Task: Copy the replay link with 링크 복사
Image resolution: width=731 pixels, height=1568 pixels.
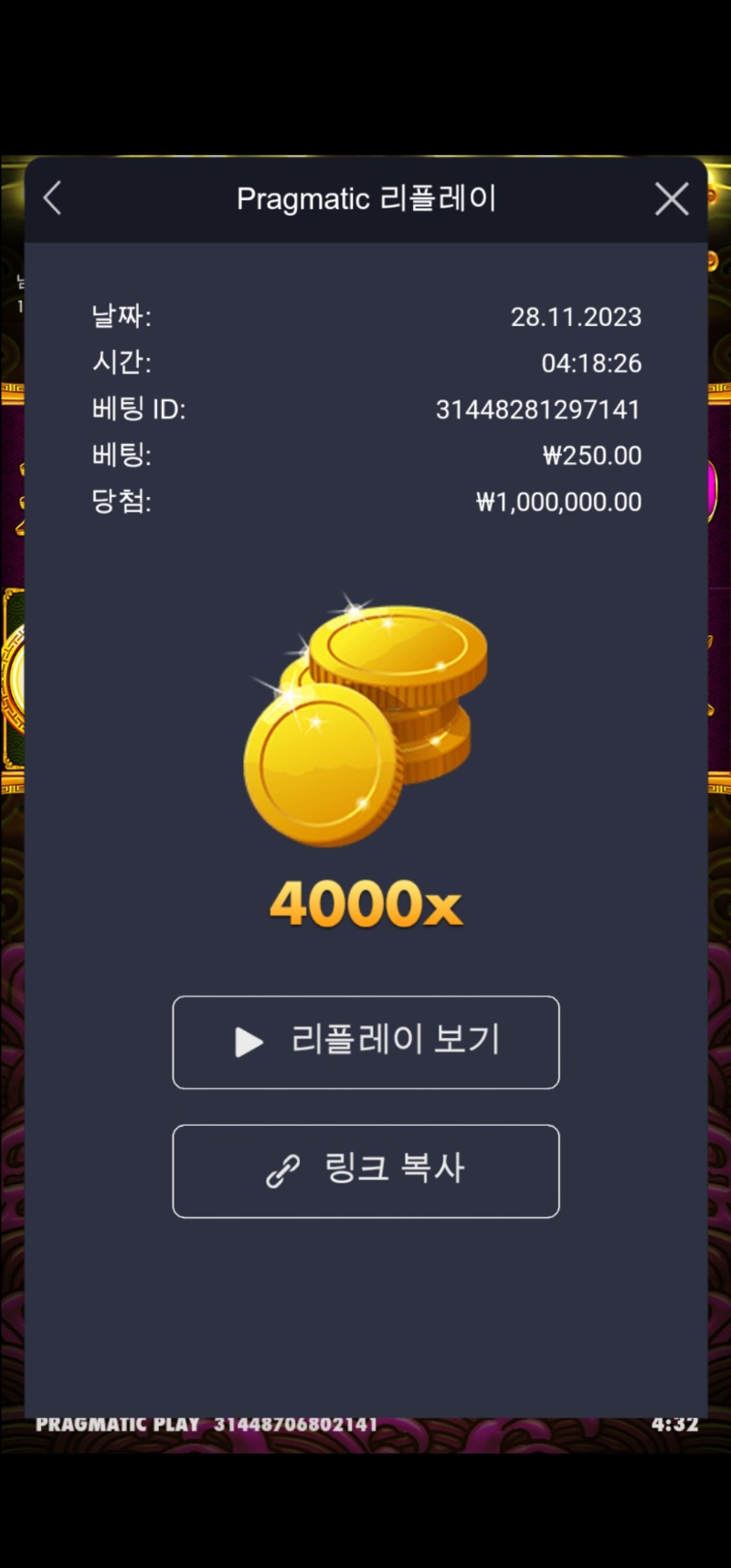Action: (x=365, y=1171)
